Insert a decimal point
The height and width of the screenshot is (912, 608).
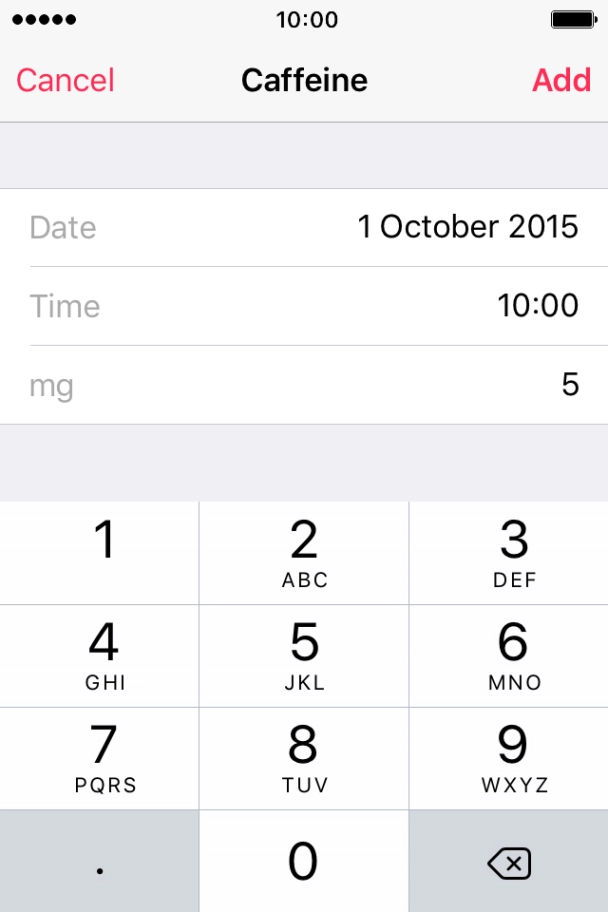(100, 861)
